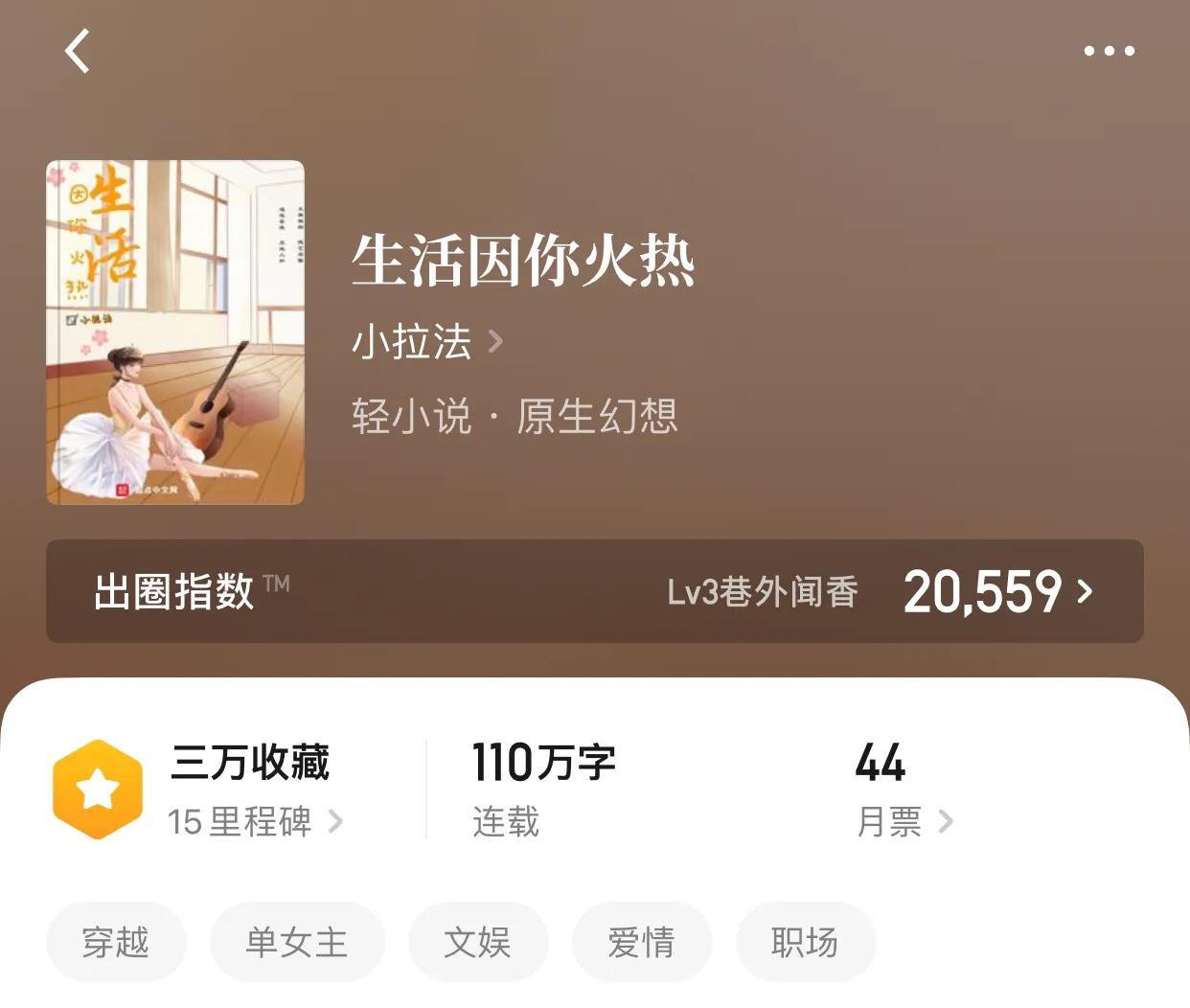Browse the 文娱 tag
1190x1008 pixels.
pos(478,942)
